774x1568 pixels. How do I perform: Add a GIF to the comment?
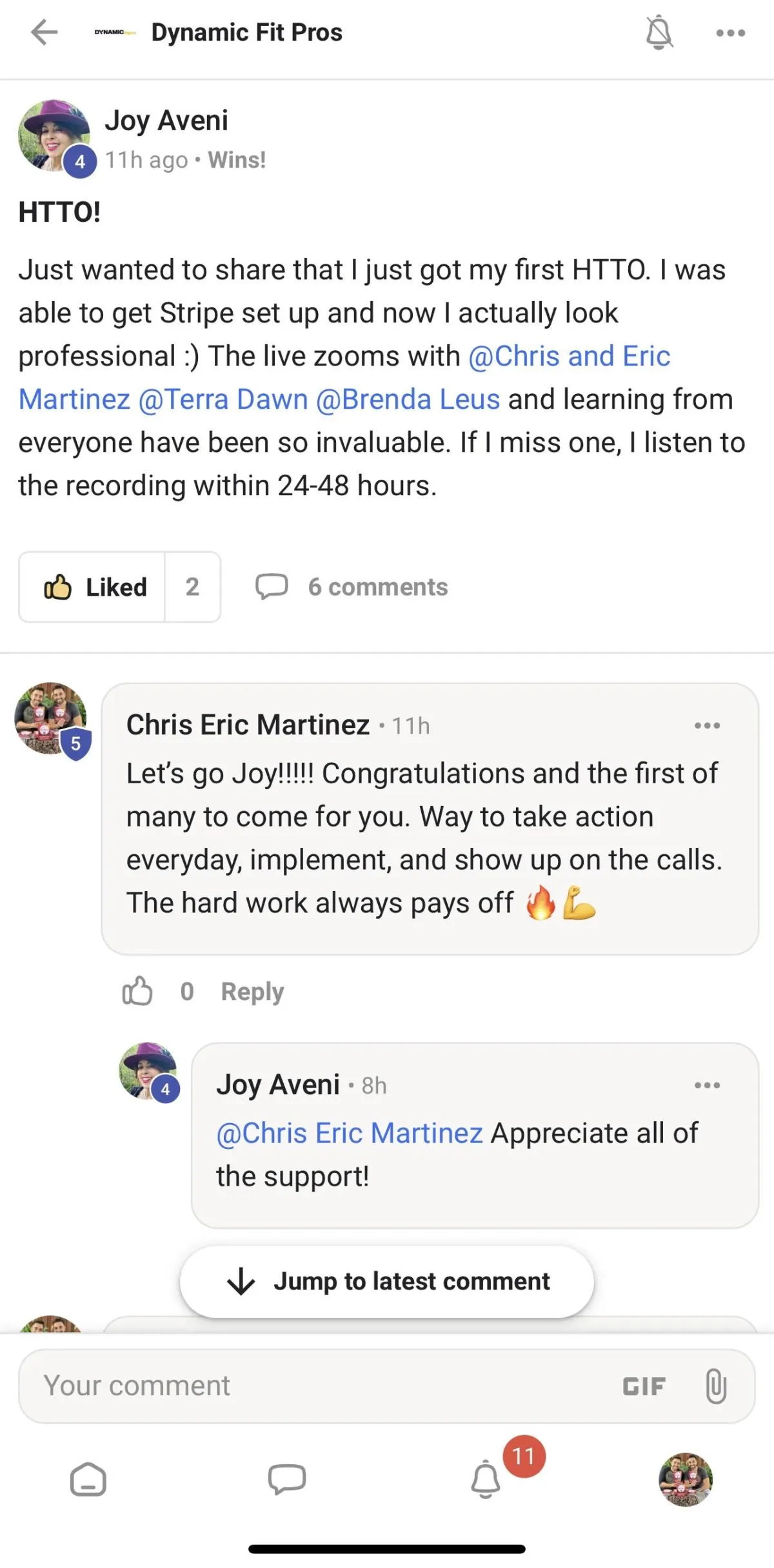click(644, 1386)
